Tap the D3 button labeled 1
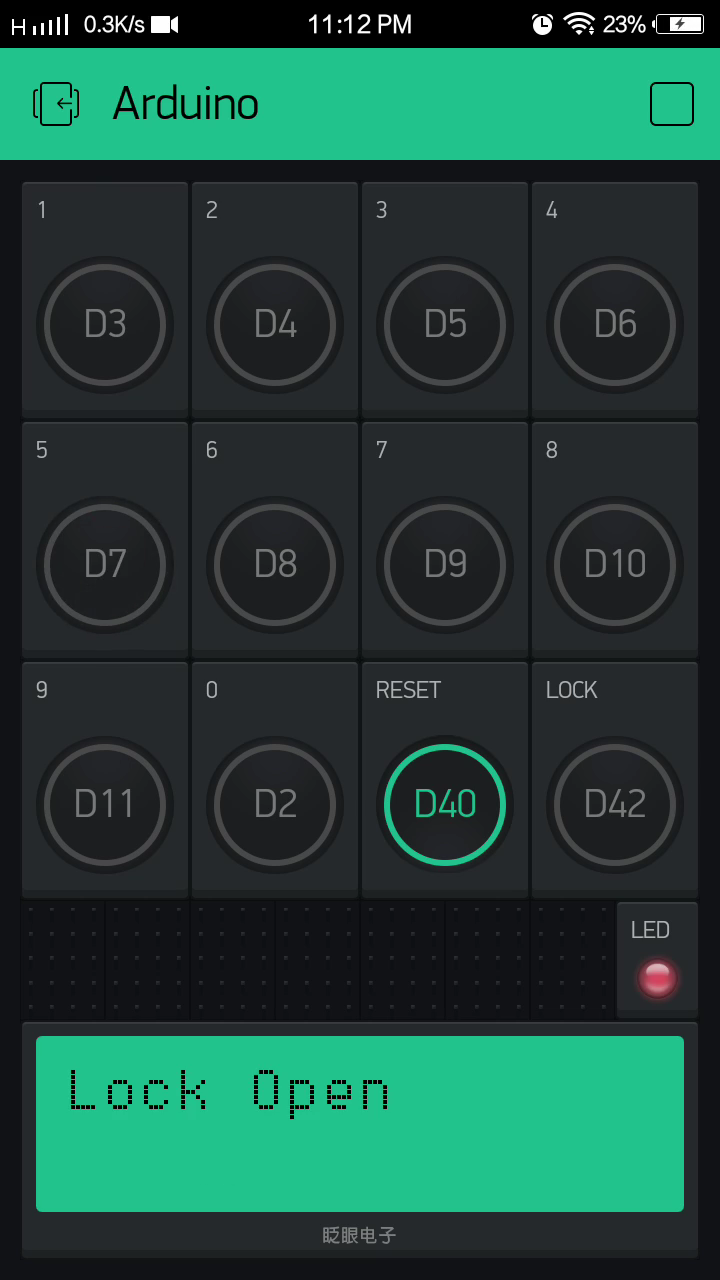Screen dimensions: 720x1280 point(105,324)
